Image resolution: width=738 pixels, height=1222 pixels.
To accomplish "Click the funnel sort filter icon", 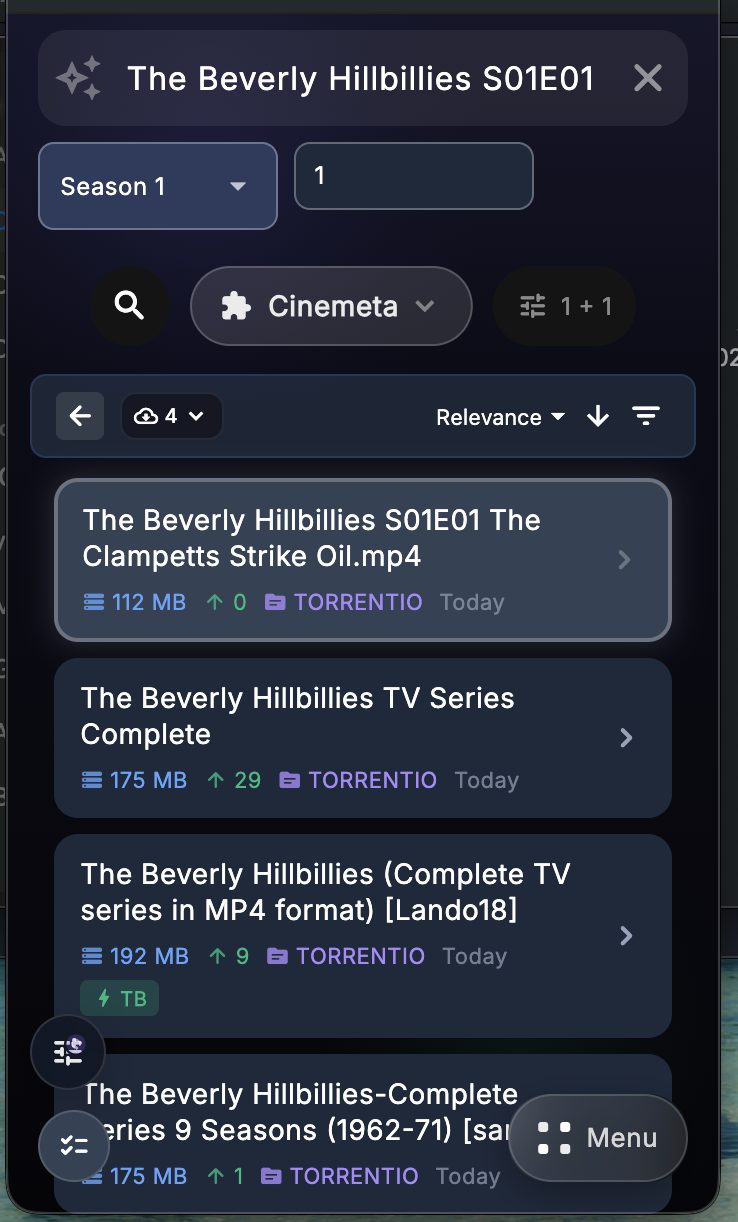I will pos(646,415).
